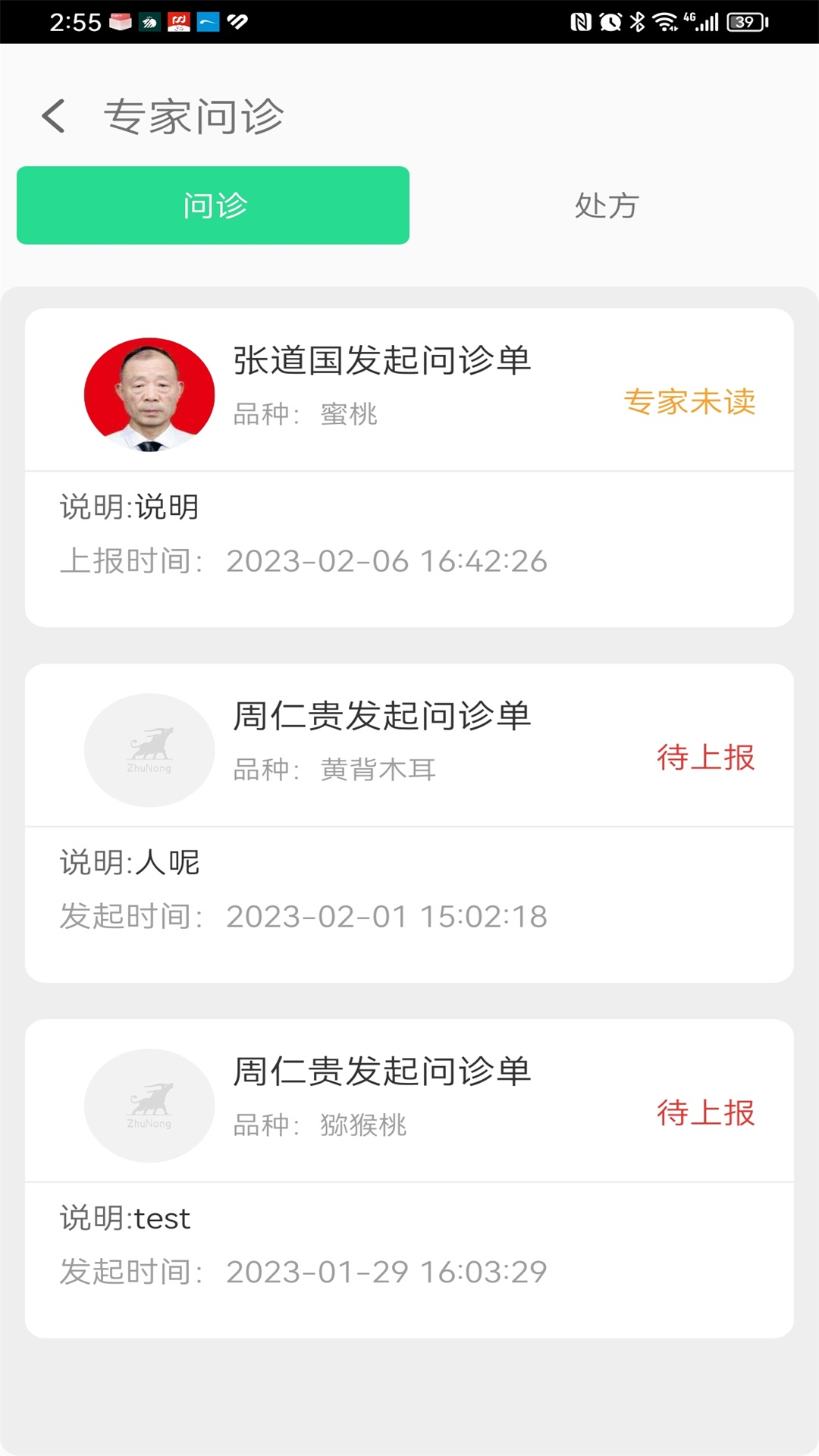
Task: Open 张道国's profile avatar photo
Action: click(x=149, y=394)
